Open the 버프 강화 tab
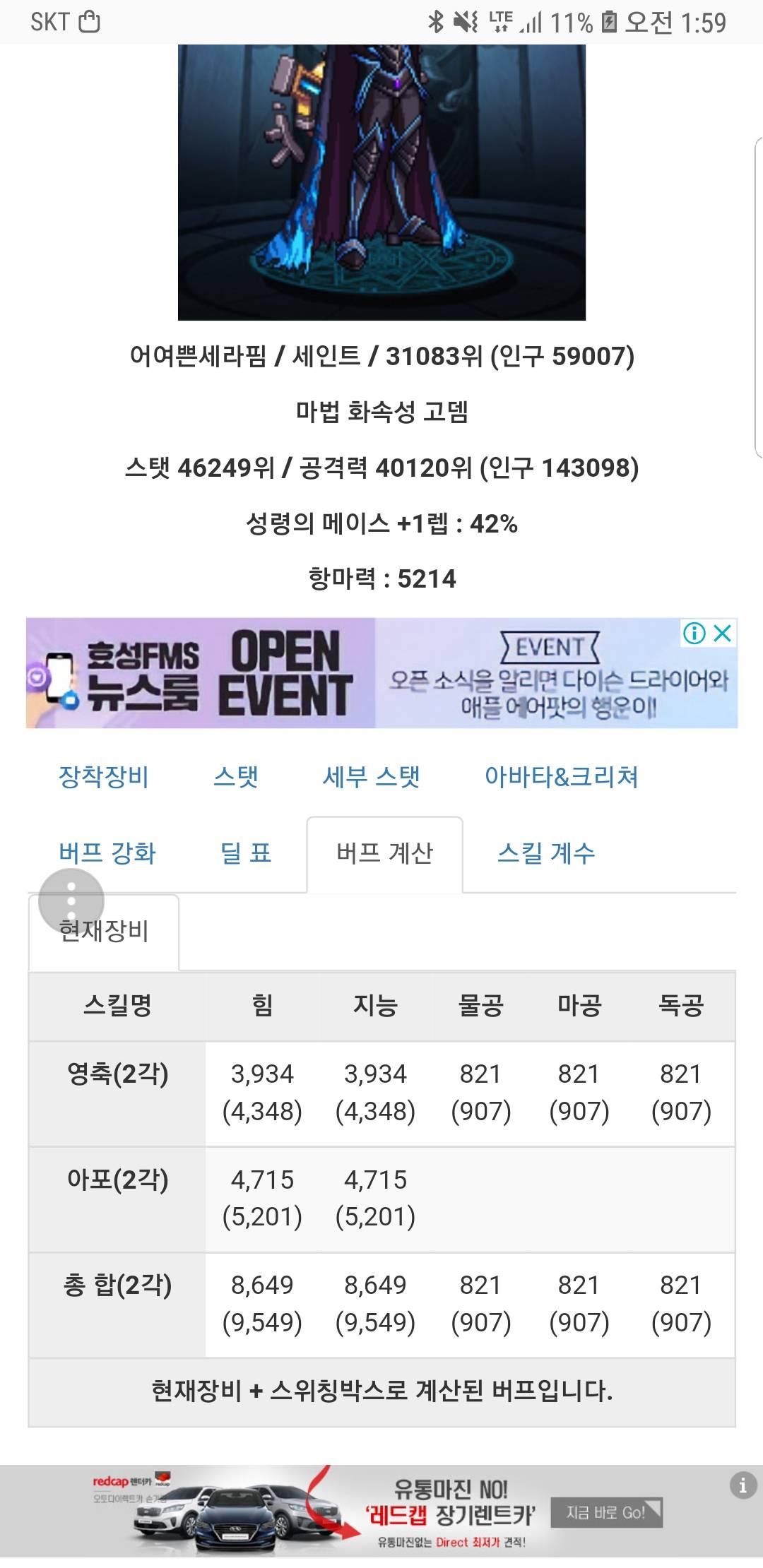The width and height of the screenshot is (763, 1568). tap(107, 853)
